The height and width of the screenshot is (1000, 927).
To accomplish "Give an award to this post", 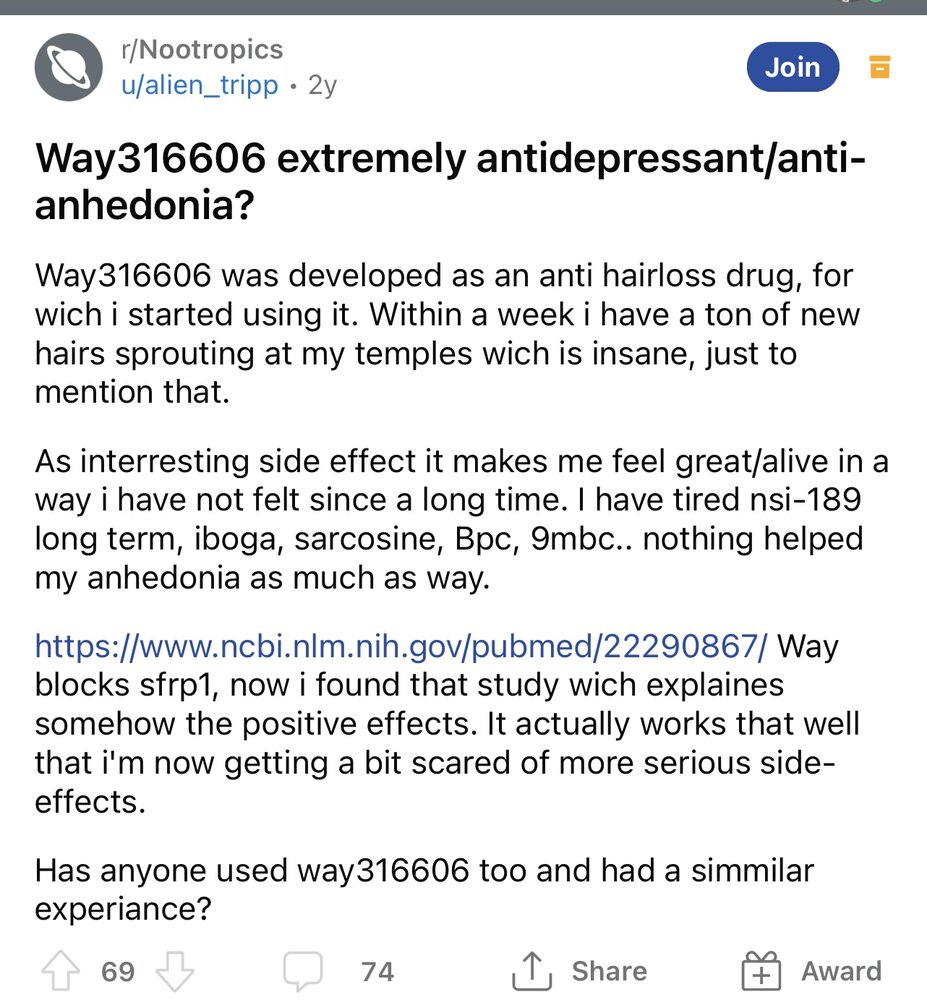I will point(812,971).
